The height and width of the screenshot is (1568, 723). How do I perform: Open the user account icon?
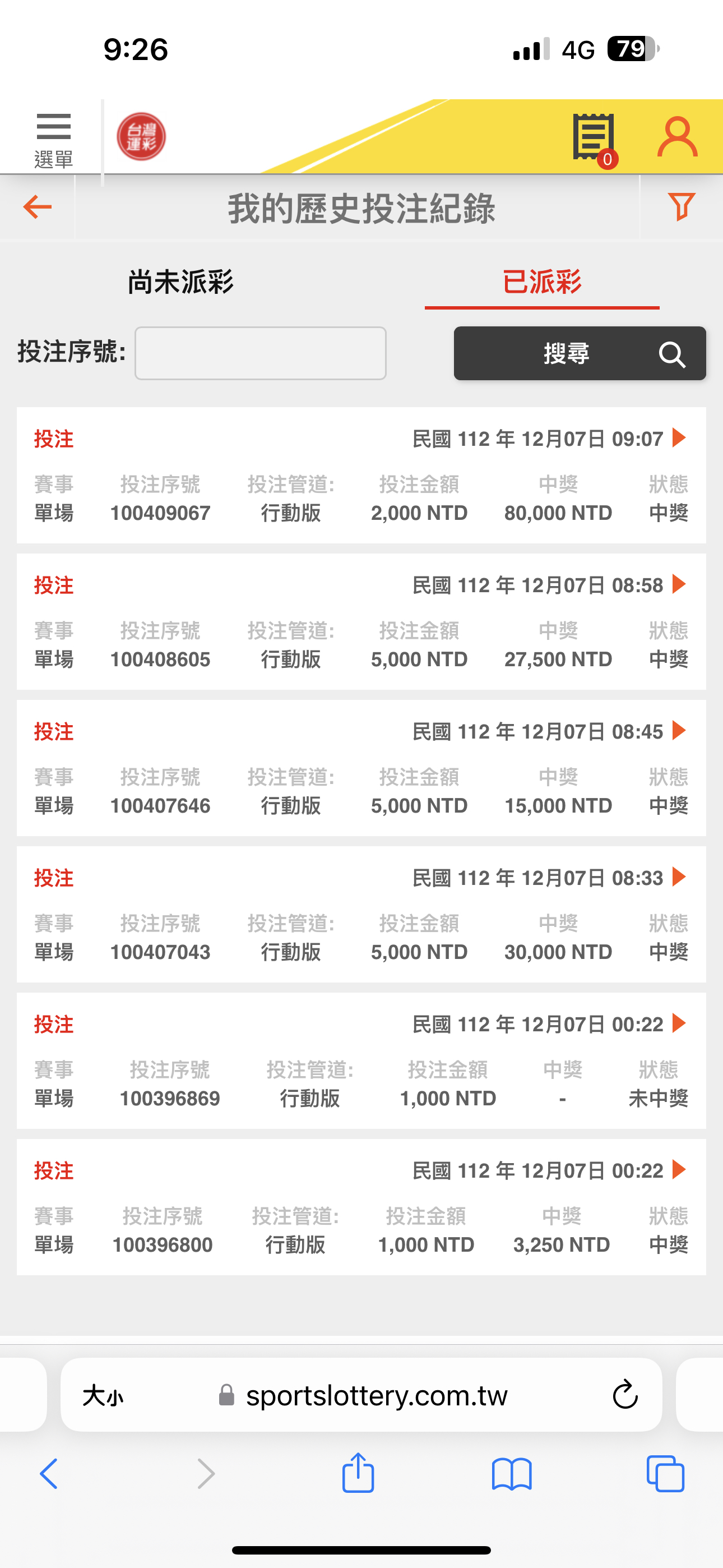point(676,137)
